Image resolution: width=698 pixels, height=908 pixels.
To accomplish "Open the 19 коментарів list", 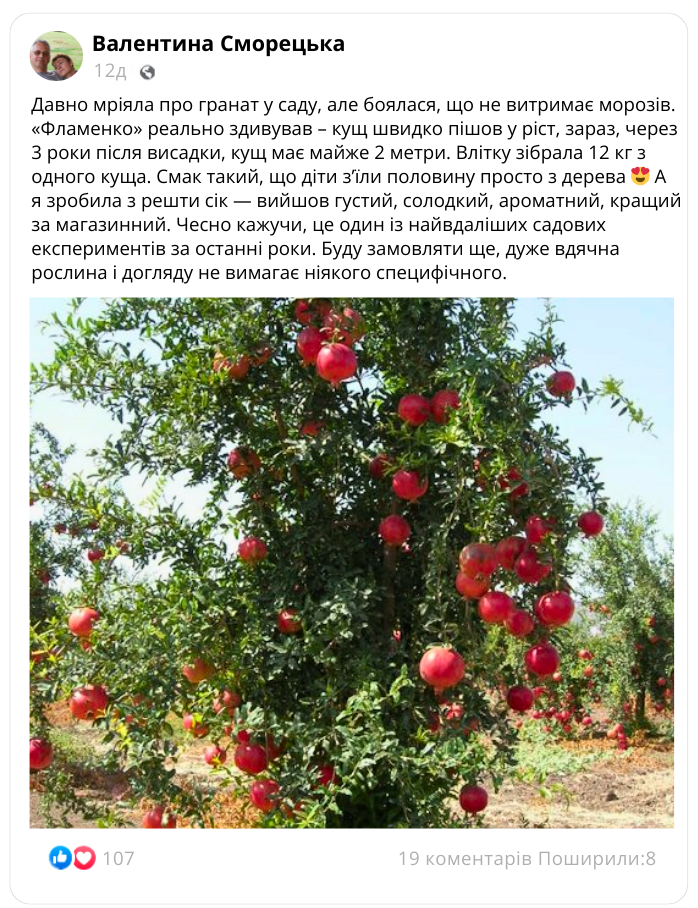I will [465, 858].
